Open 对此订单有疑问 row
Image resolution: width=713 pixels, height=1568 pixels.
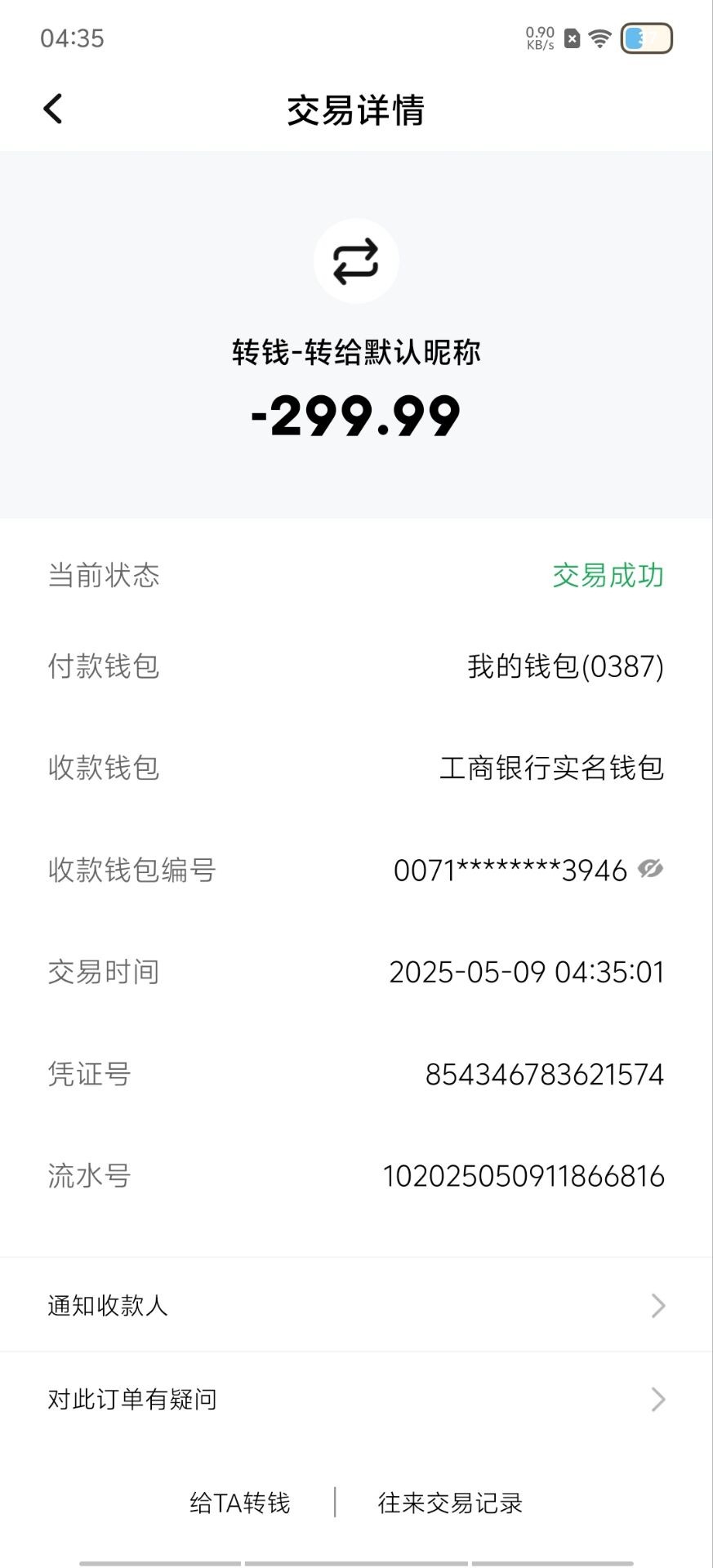(x=356, y=1399)
